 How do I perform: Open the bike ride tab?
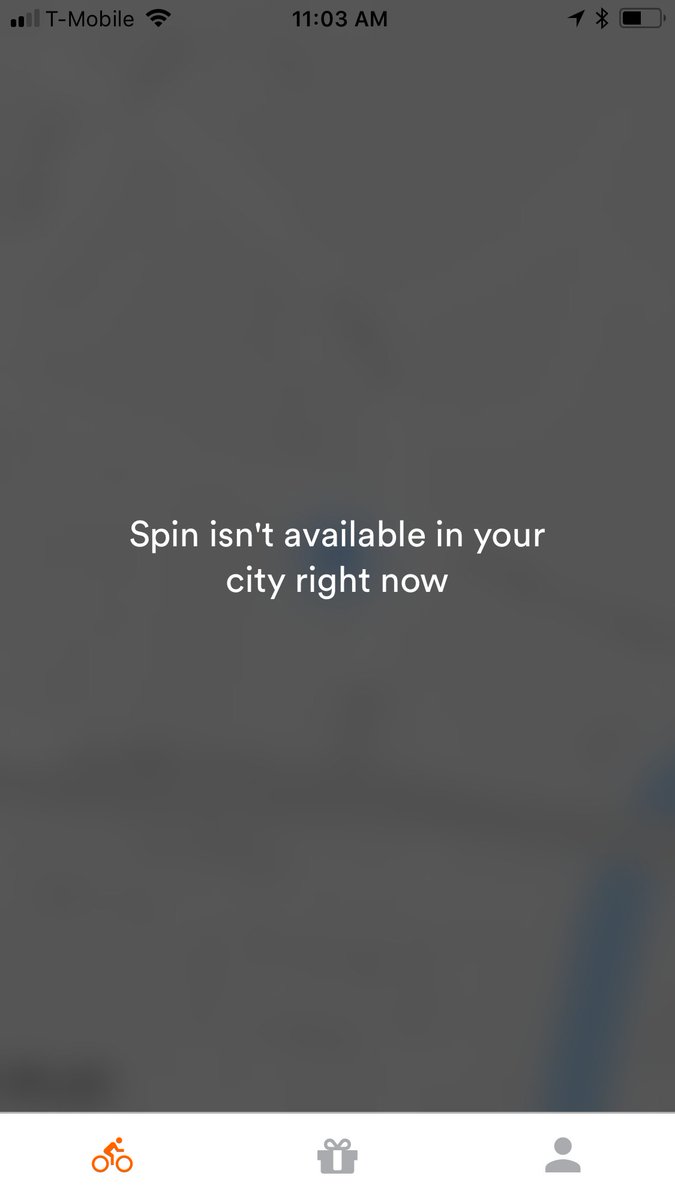tap(112, 1155)
